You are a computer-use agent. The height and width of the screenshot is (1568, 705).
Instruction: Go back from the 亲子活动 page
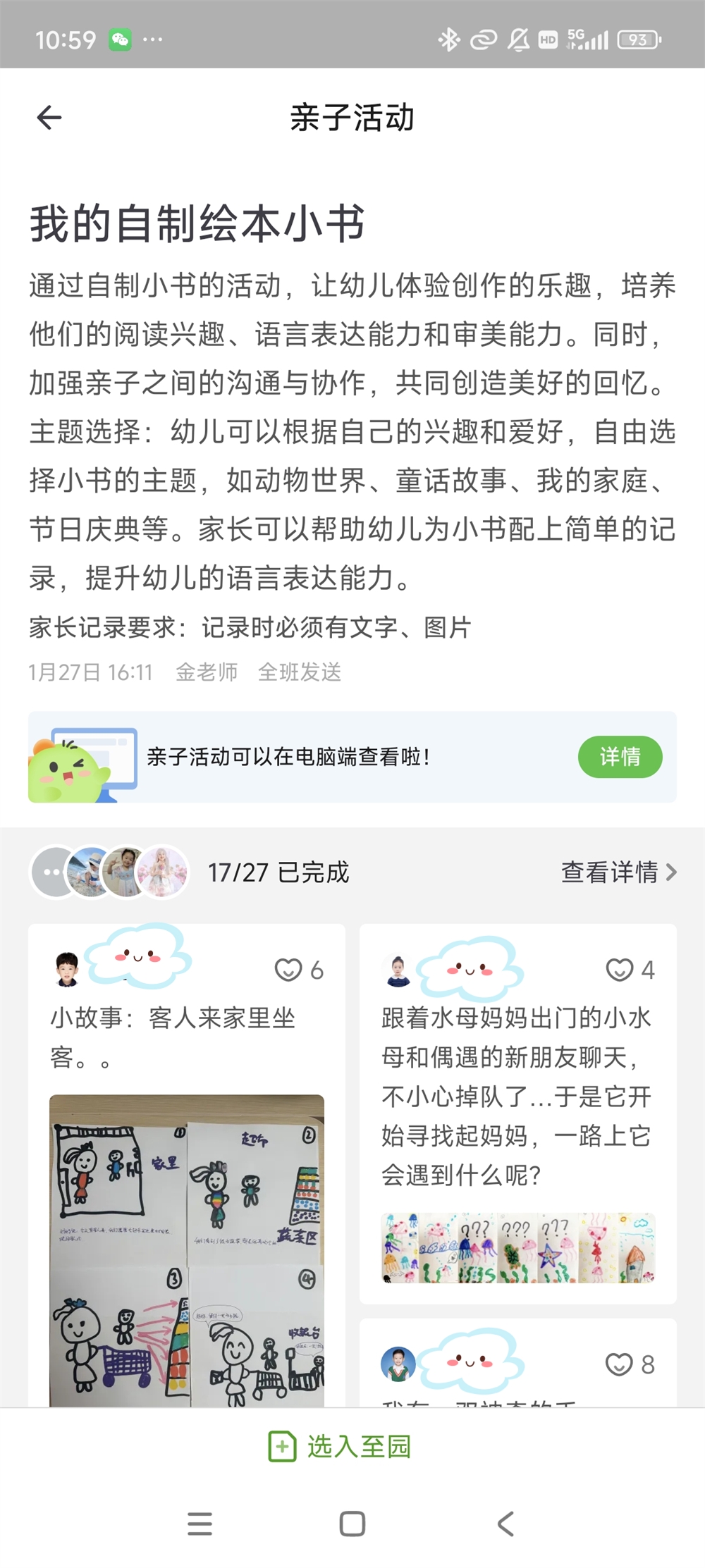click(x=49, y=118)
